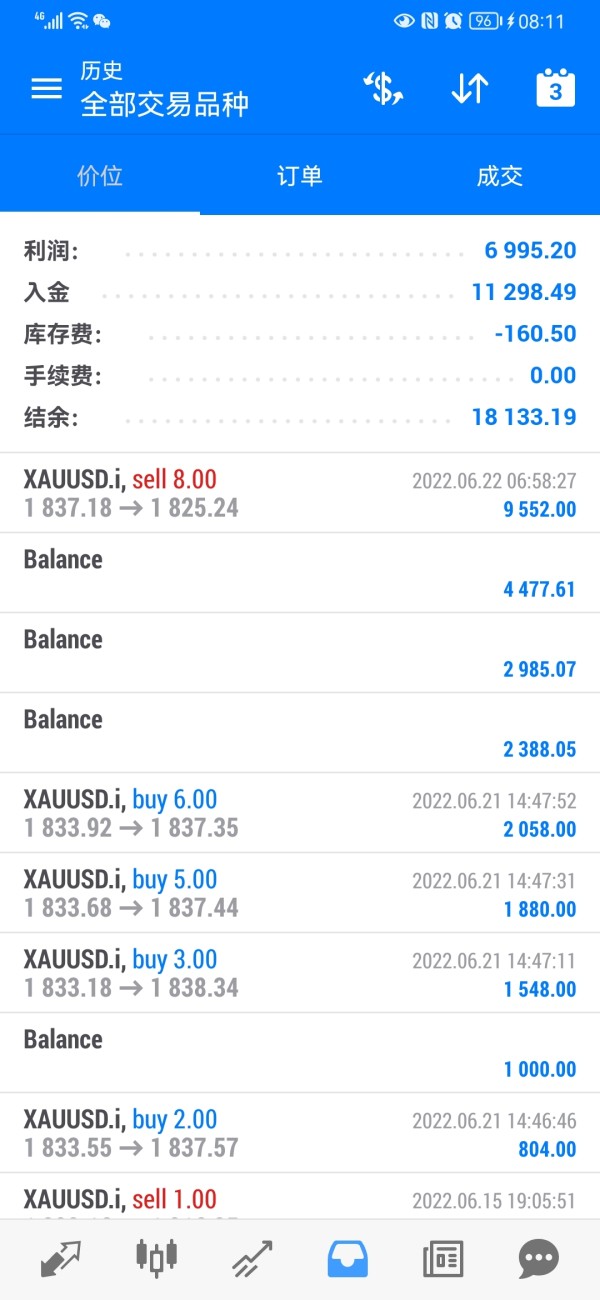Image resolution: width=600 pixels, height=1300 pixels.
Task: Open the calendar date range picker
Action: pyautogui.click(x=556, y=88)
